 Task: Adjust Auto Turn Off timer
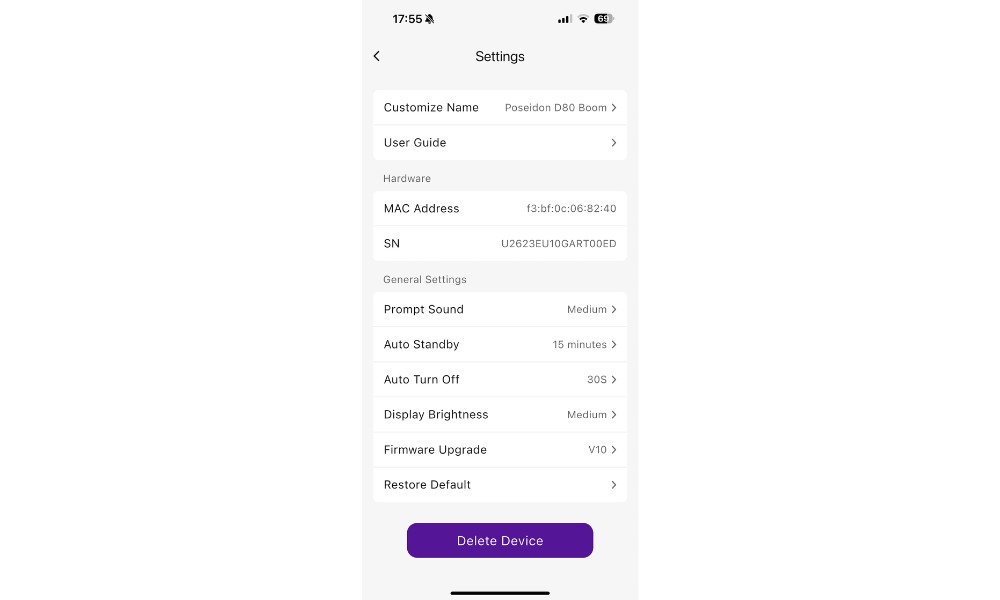click(x=500, y=379)
